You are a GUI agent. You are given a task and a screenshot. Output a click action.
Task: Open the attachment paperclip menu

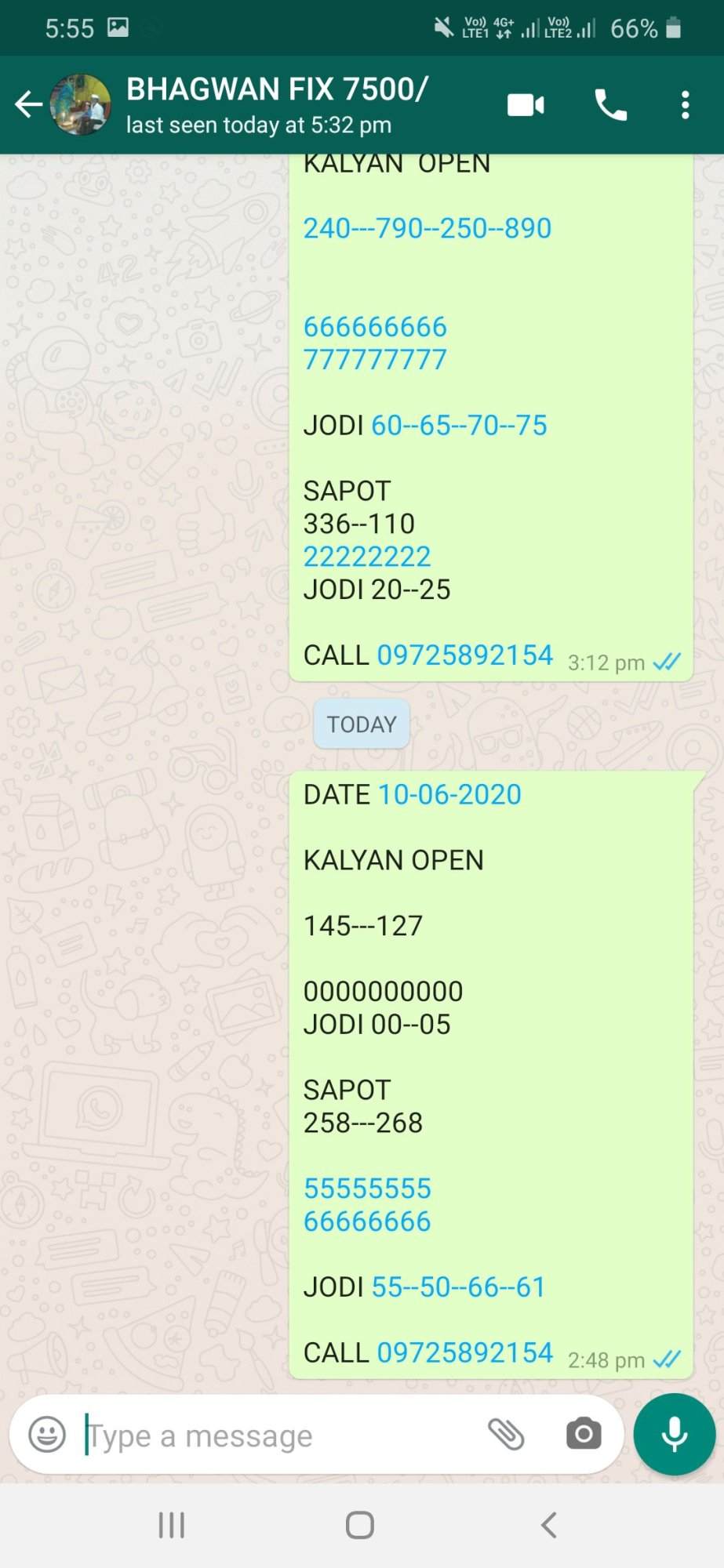(506, 1435)
